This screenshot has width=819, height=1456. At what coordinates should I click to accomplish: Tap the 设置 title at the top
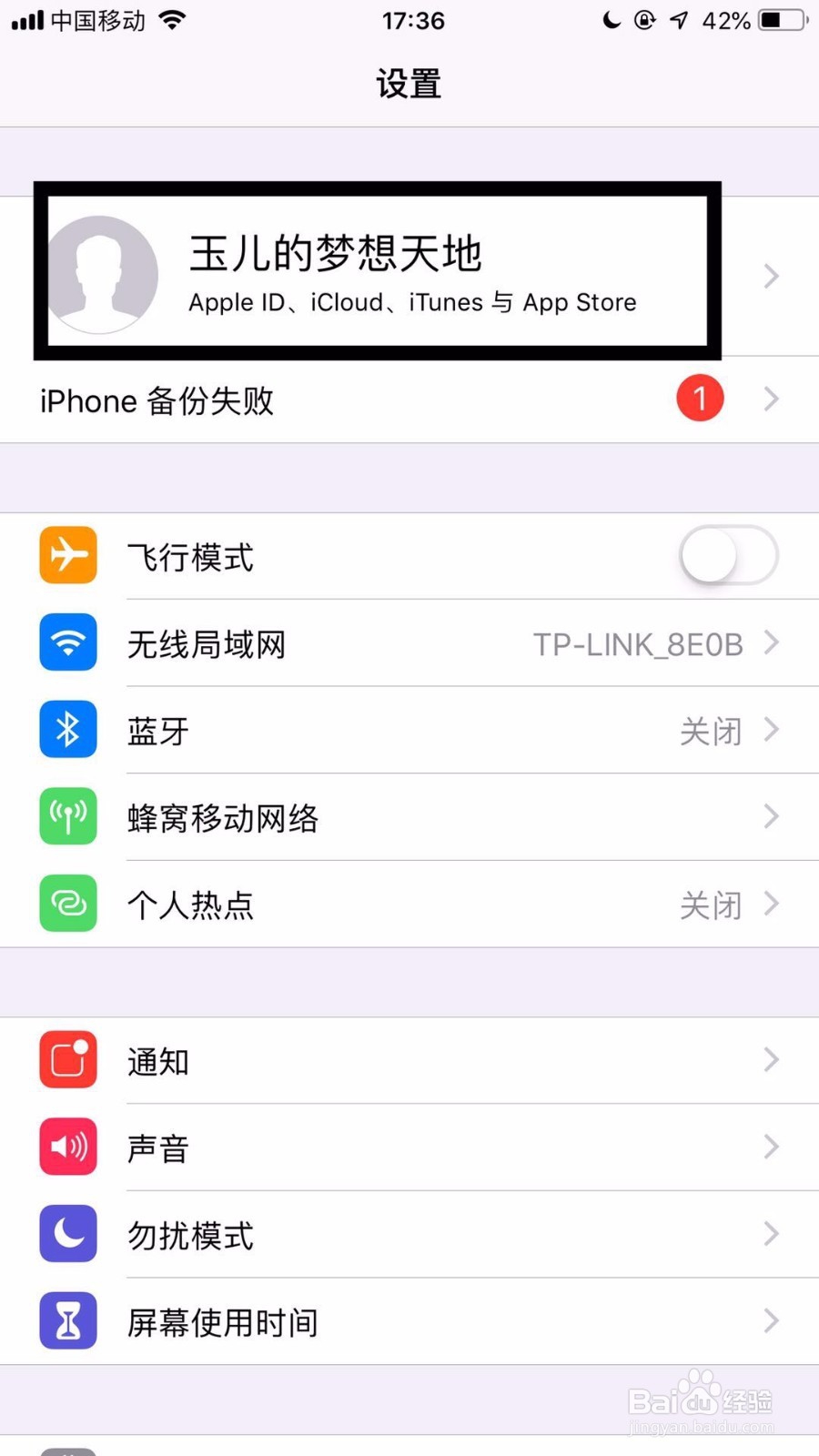(409, 84)
